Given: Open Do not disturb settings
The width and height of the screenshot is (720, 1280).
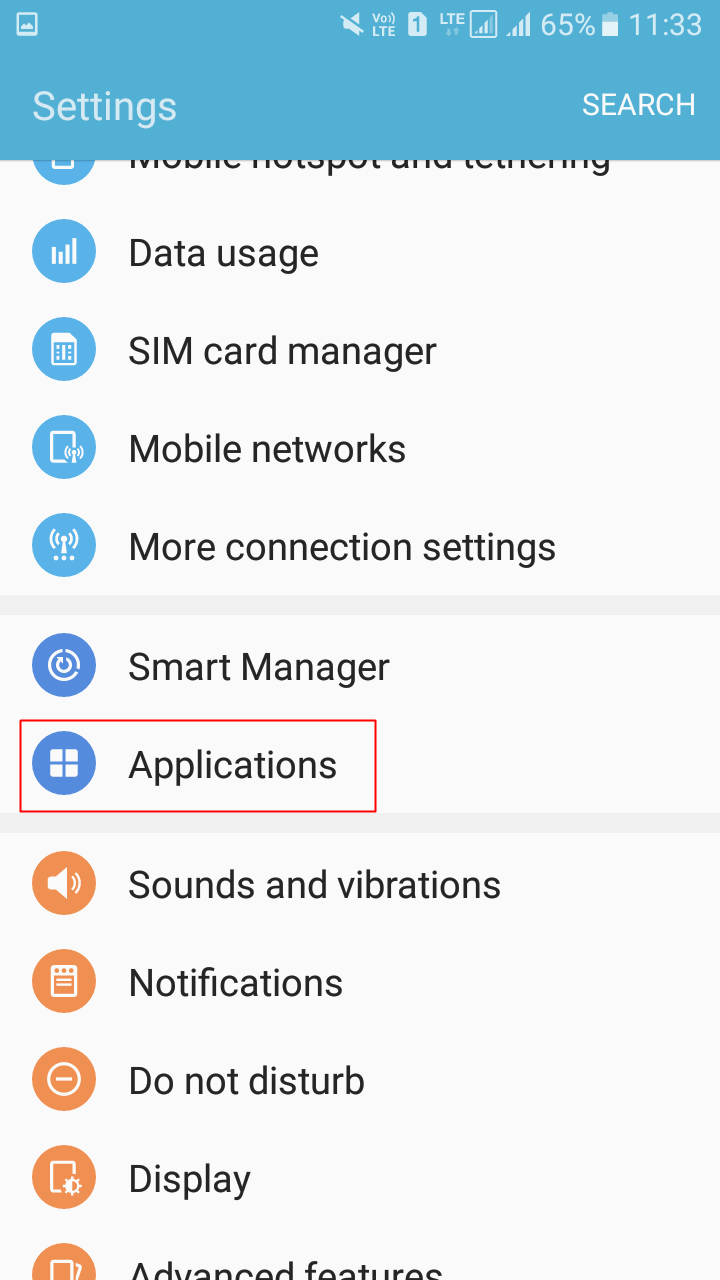Looking at the screenshot, I should (360, 1080).
